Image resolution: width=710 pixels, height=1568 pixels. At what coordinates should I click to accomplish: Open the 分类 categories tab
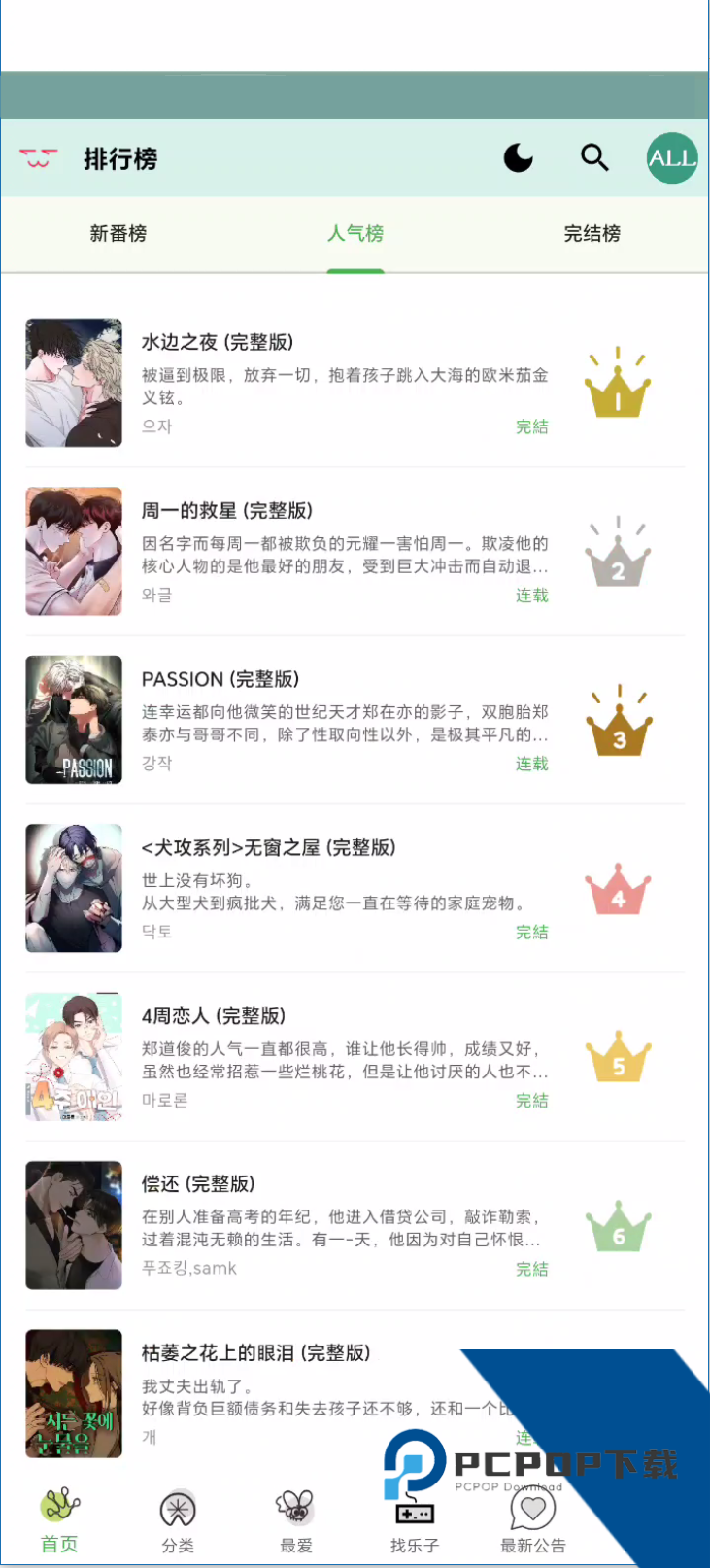(x=178, y=1521)
